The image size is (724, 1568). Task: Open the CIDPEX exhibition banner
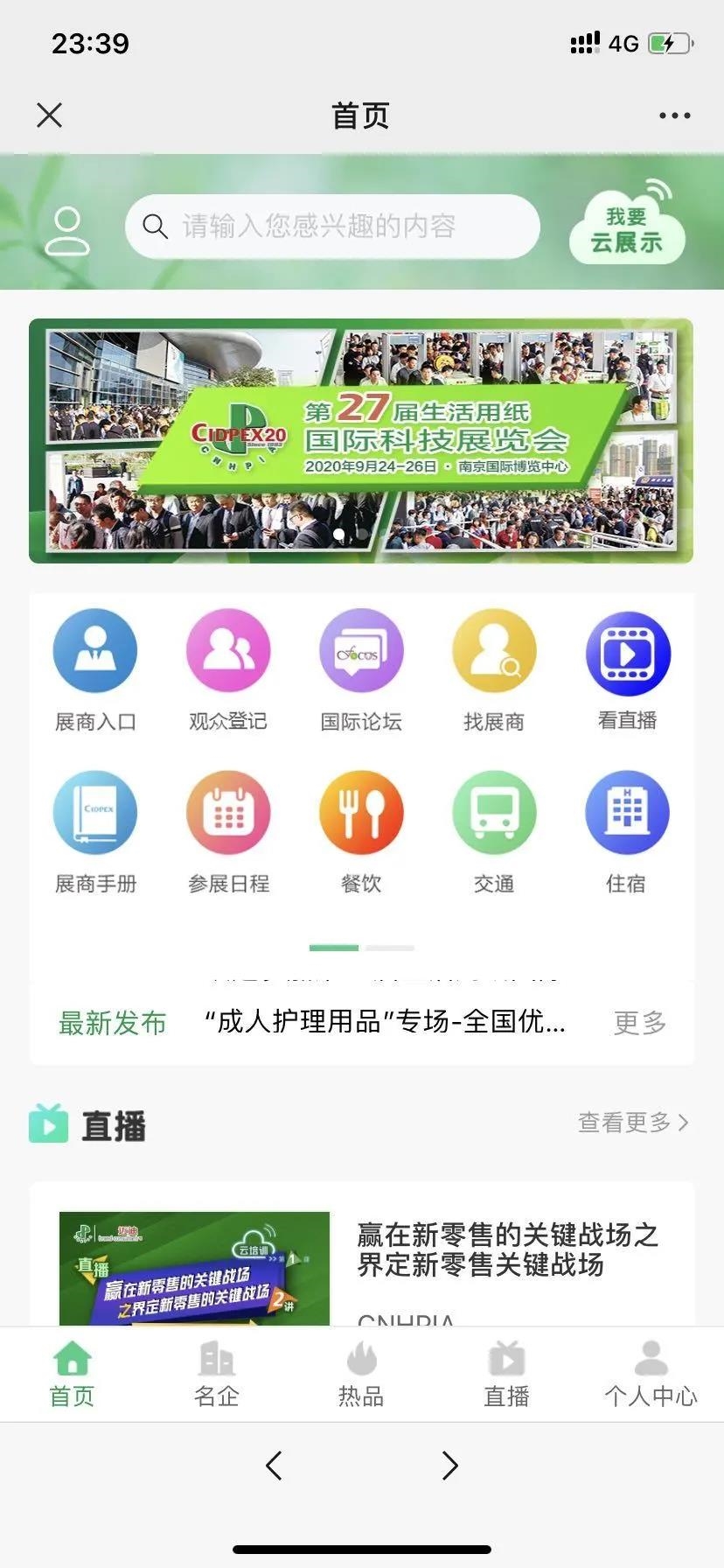coord(361,440)
